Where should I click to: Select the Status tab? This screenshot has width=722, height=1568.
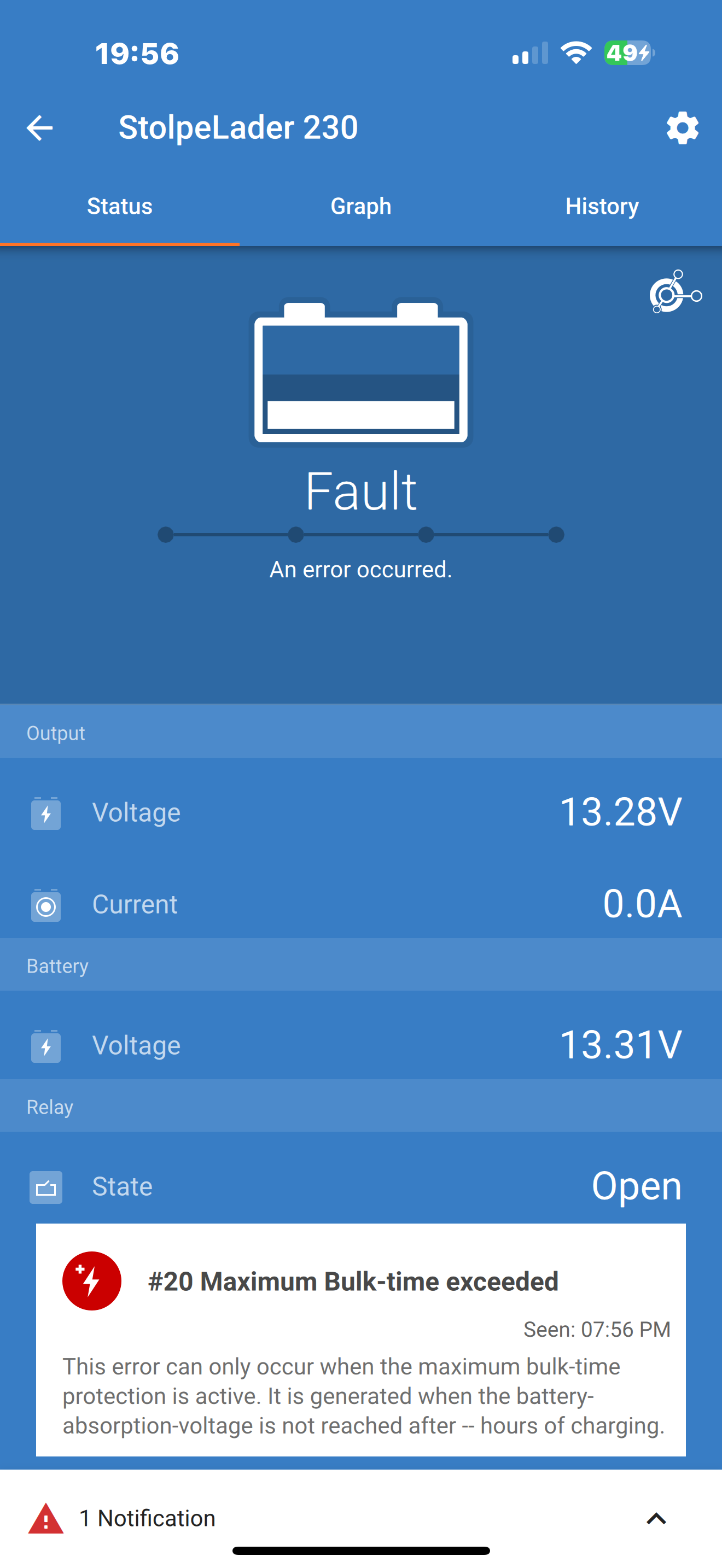pyautogui.click(x=120, y=206)
